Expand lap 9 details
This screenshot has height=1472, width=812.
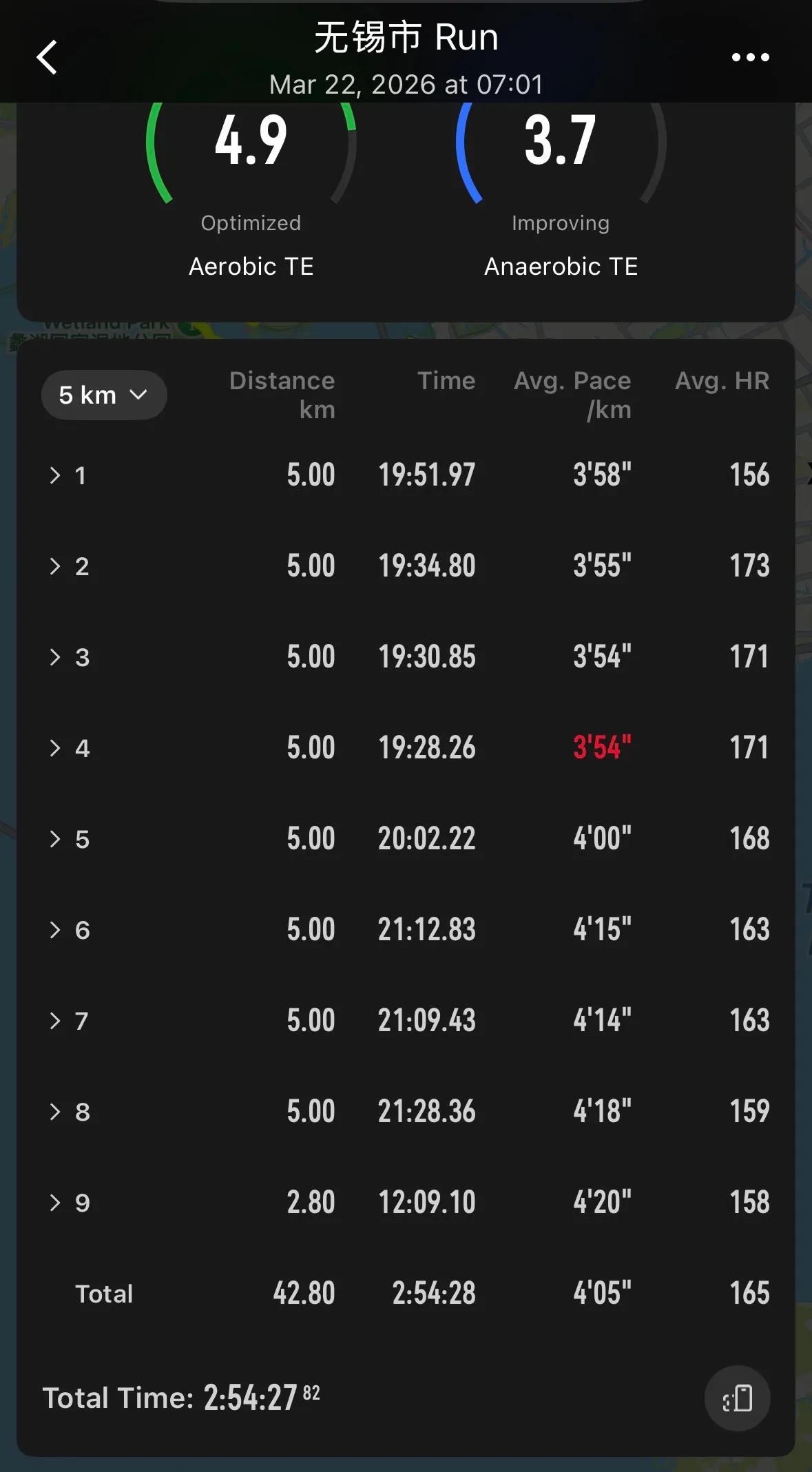click(55, 1203)
